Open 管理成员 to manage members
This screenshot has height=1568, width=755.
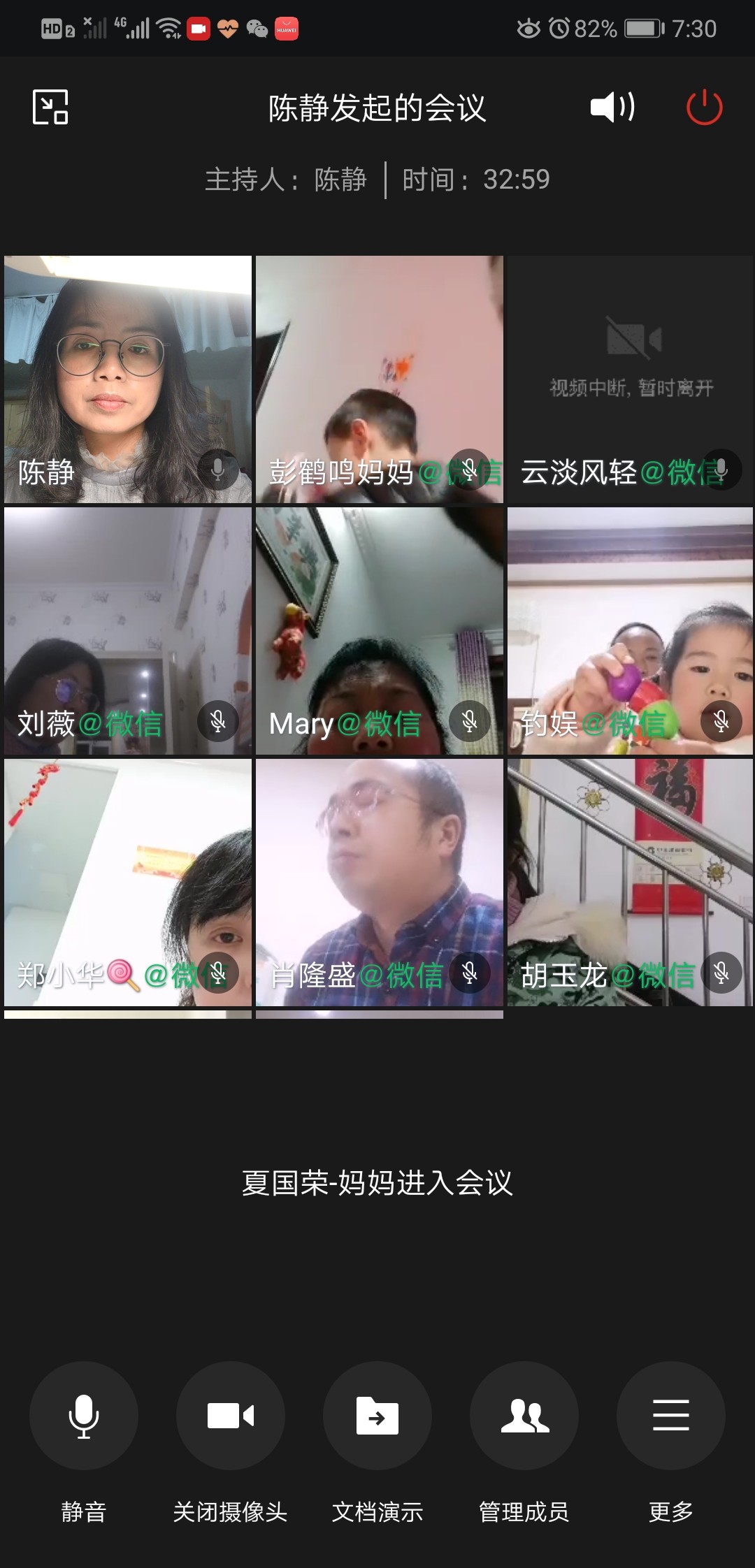pyautogui.click(x=524, y=1416)
